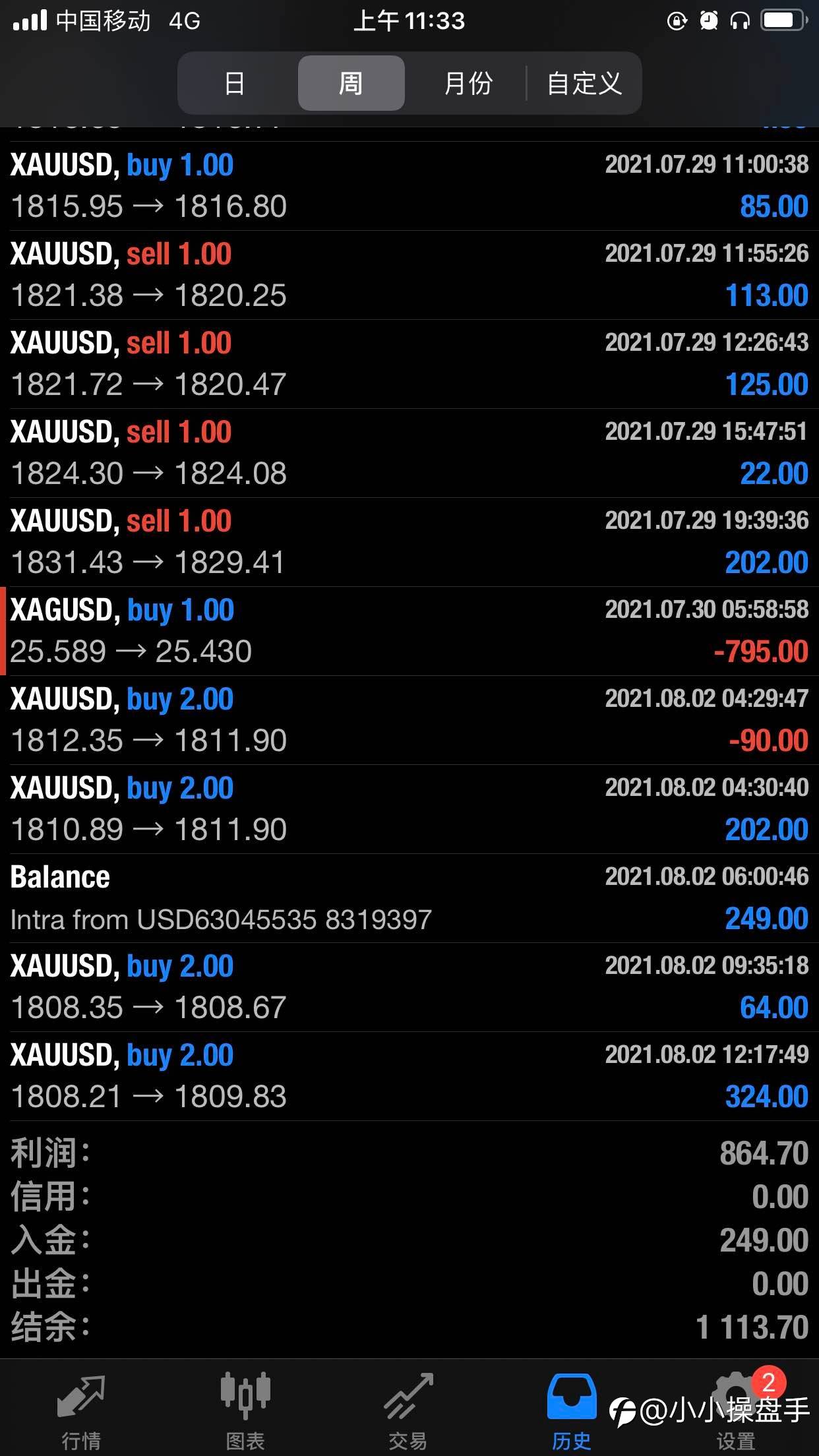Expand the XAUUSD sell trade earning 22.00
Image resolution: width=819 pixels, height=1456 pixels.
pos(409,453)
